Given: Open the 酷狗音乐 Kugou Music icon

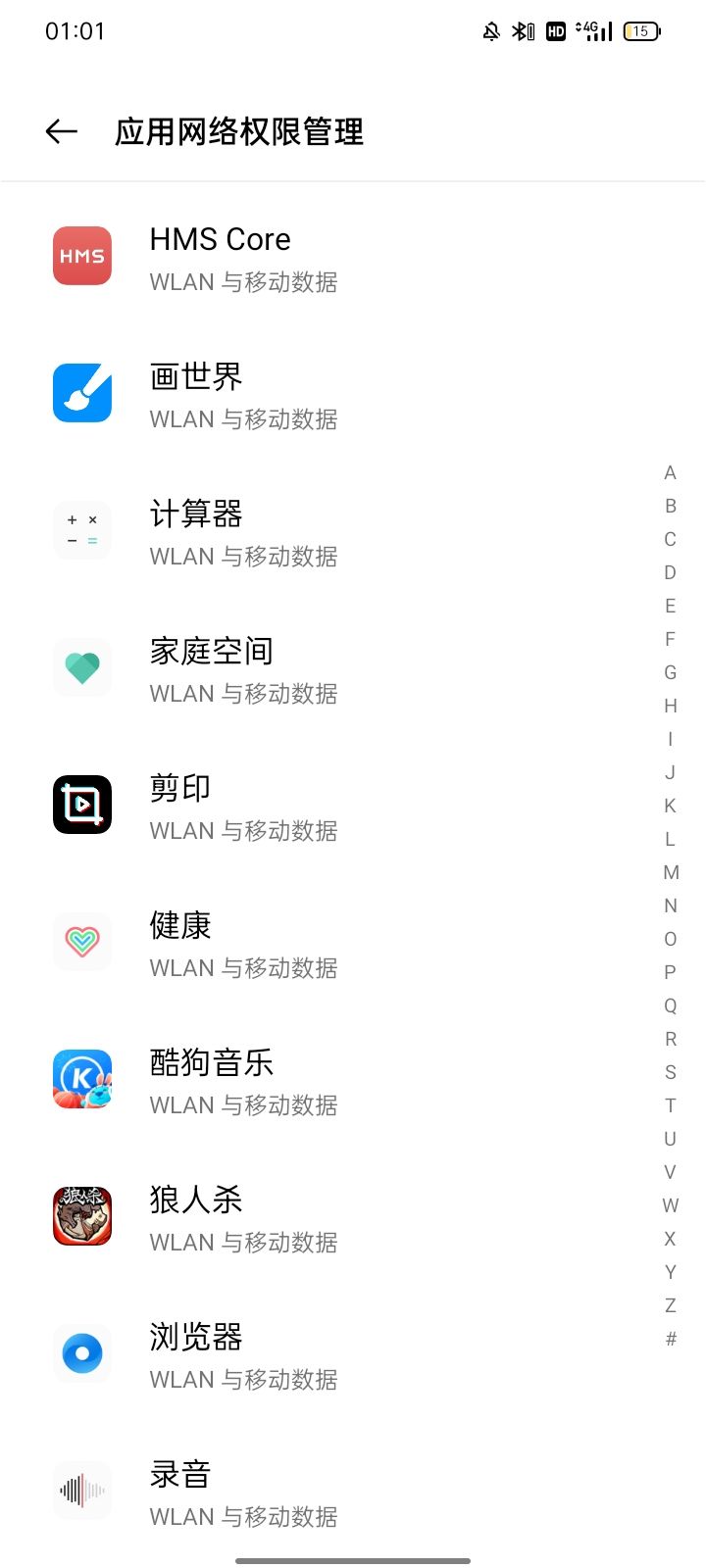Looking at the screenshot, I should click(81, 1079).
